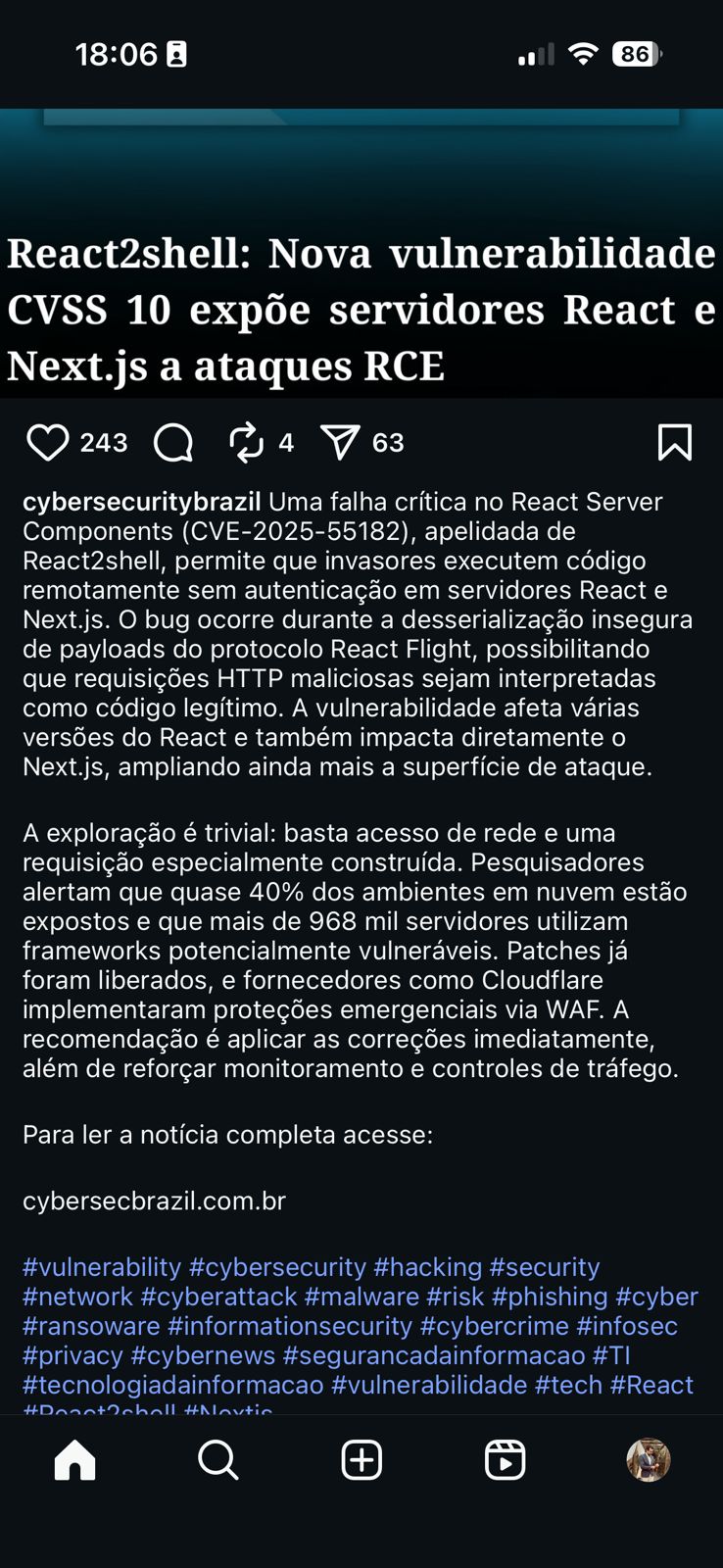Open the cybersecuritybrazil profile

point(141,502)
